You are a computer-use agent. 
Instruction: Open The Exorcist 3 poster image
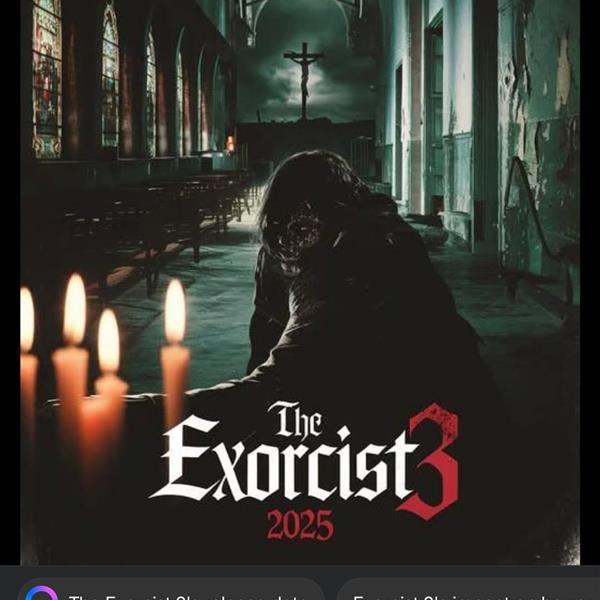click(300, 280)
